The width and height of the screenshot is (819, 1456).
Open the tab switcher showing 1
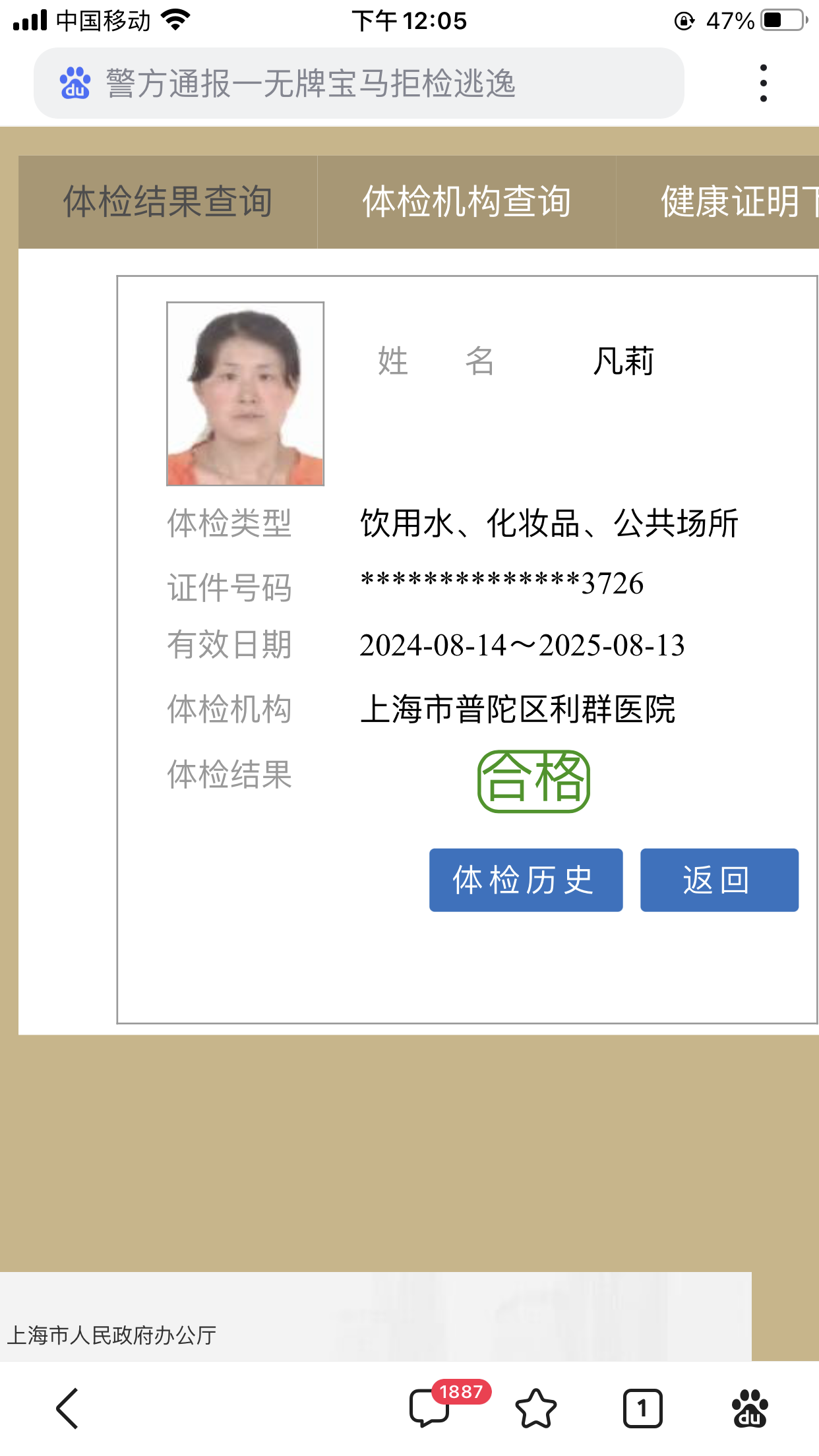(642, 1409)
